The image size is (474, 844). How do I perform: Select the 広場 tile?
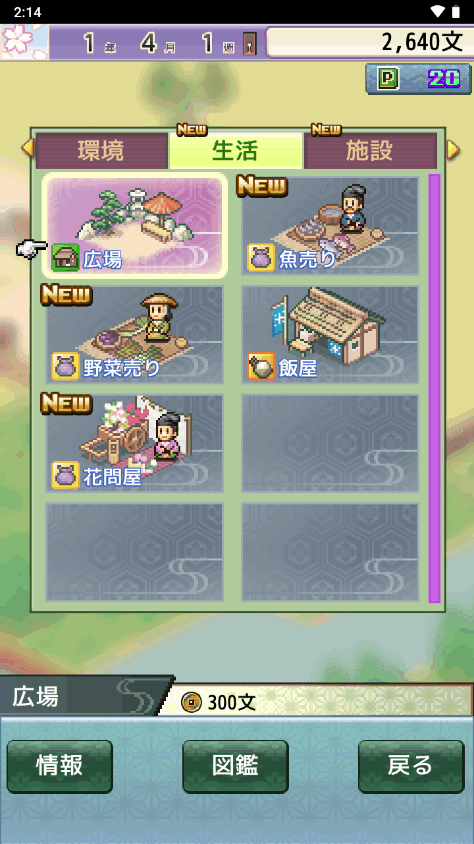135,226
